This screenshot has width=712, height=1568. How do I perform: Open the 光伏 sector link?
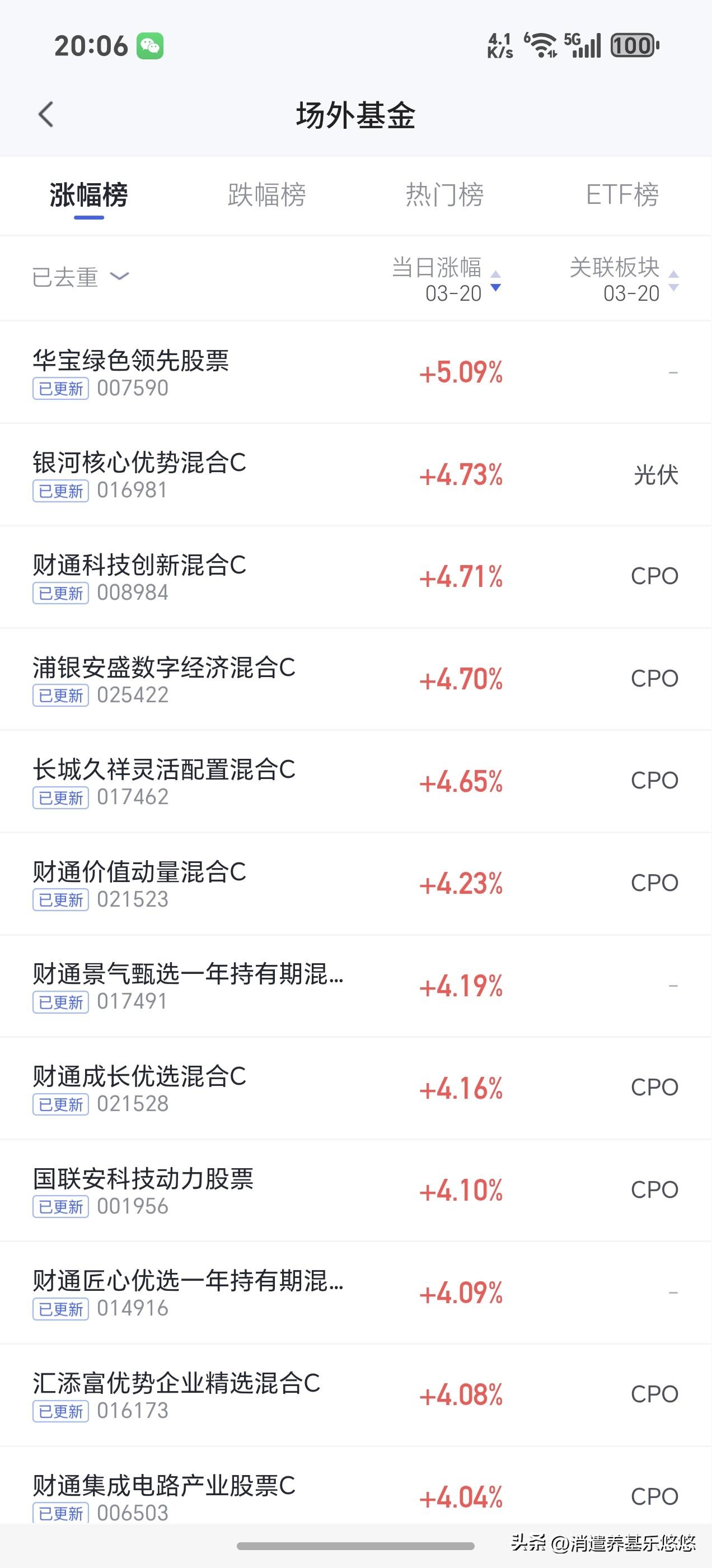655,476
